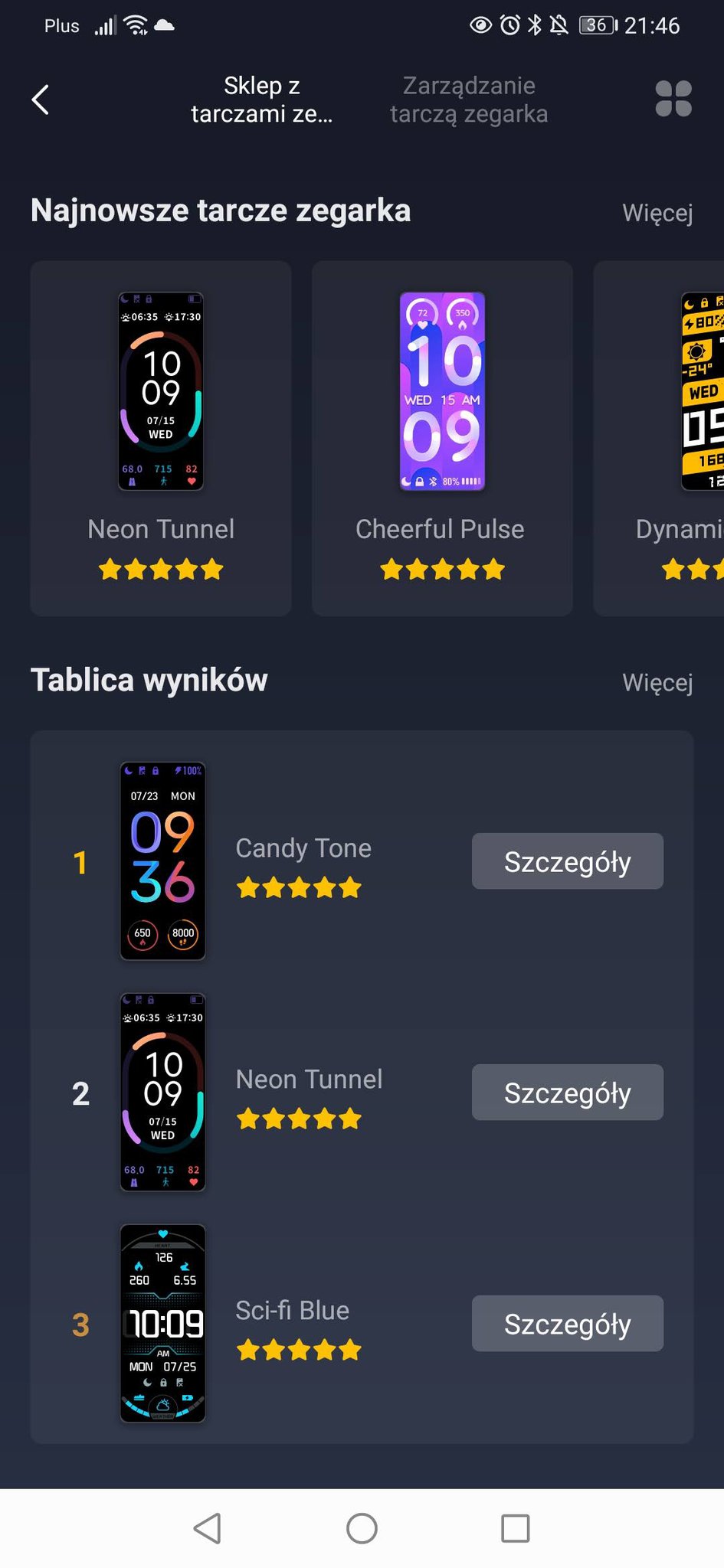Image resolution: width=724 pixels, height=1568 pixels.
Task: Switch to the Zarządzanie tarczą zegarka tab
Action: 469,100
